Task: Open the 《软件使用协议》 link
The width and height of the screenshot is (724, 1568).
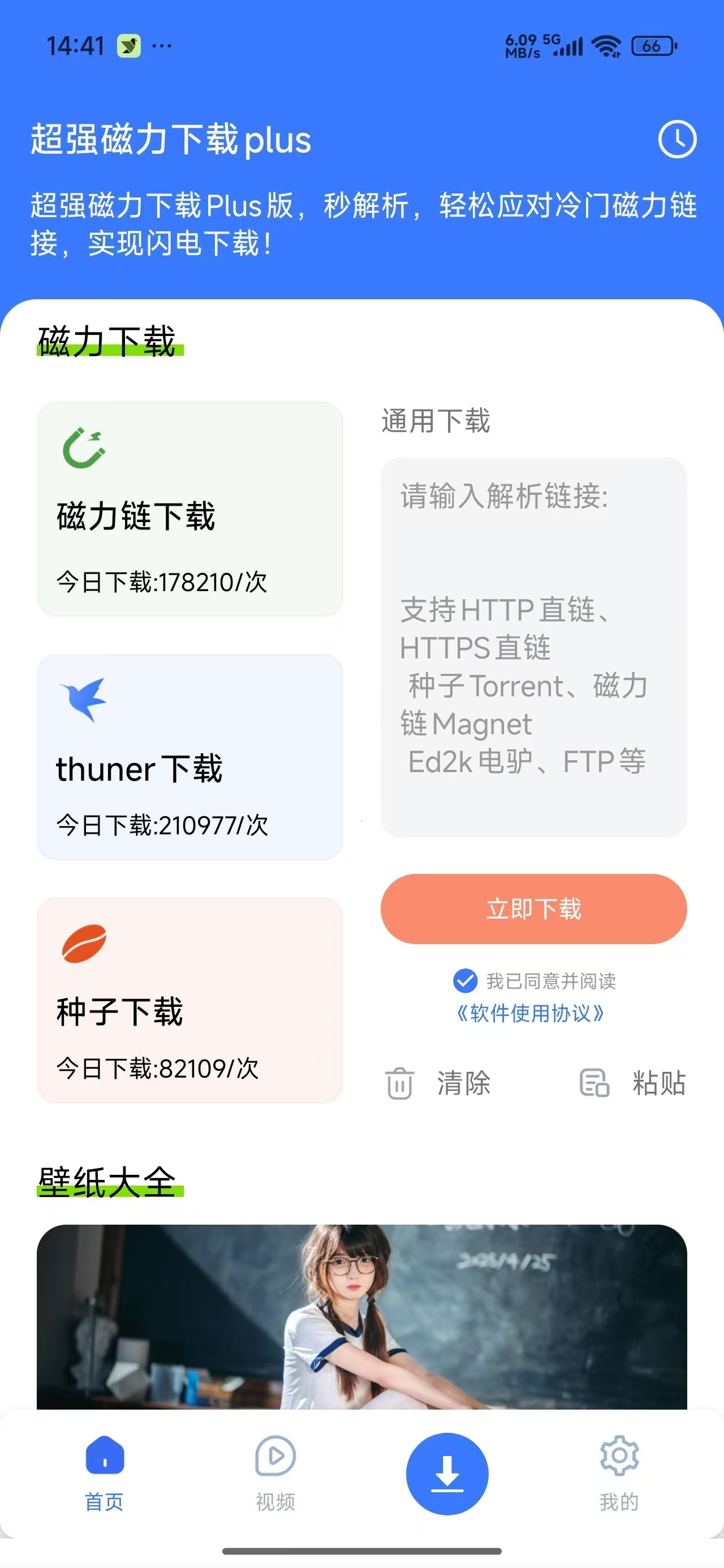Action: click(x=530, y=1014)
